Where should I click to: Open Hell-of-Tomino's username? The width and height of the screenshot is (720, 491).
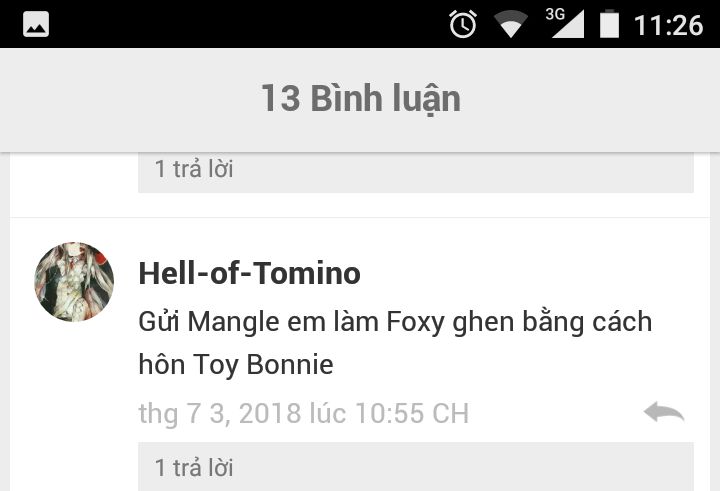tap(249, 273)
